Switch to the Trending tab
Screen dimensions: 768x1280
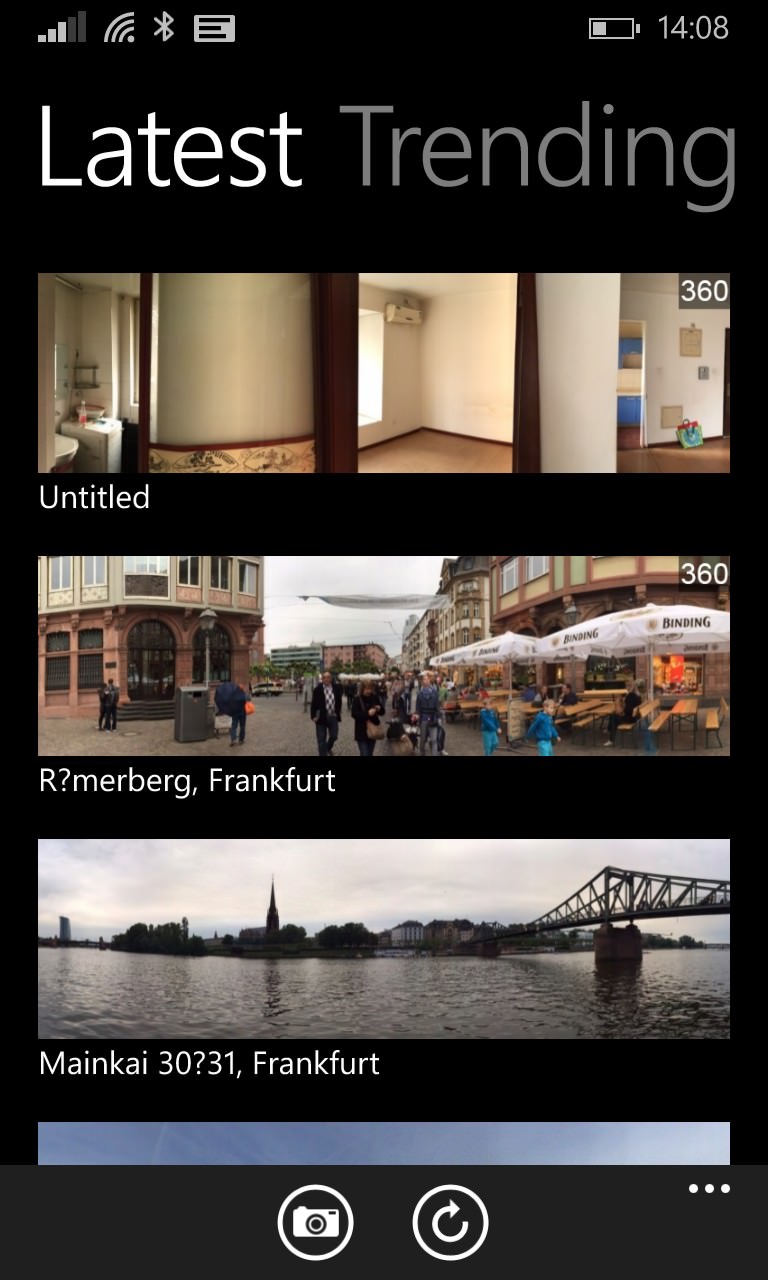click(x=539, y=150)
